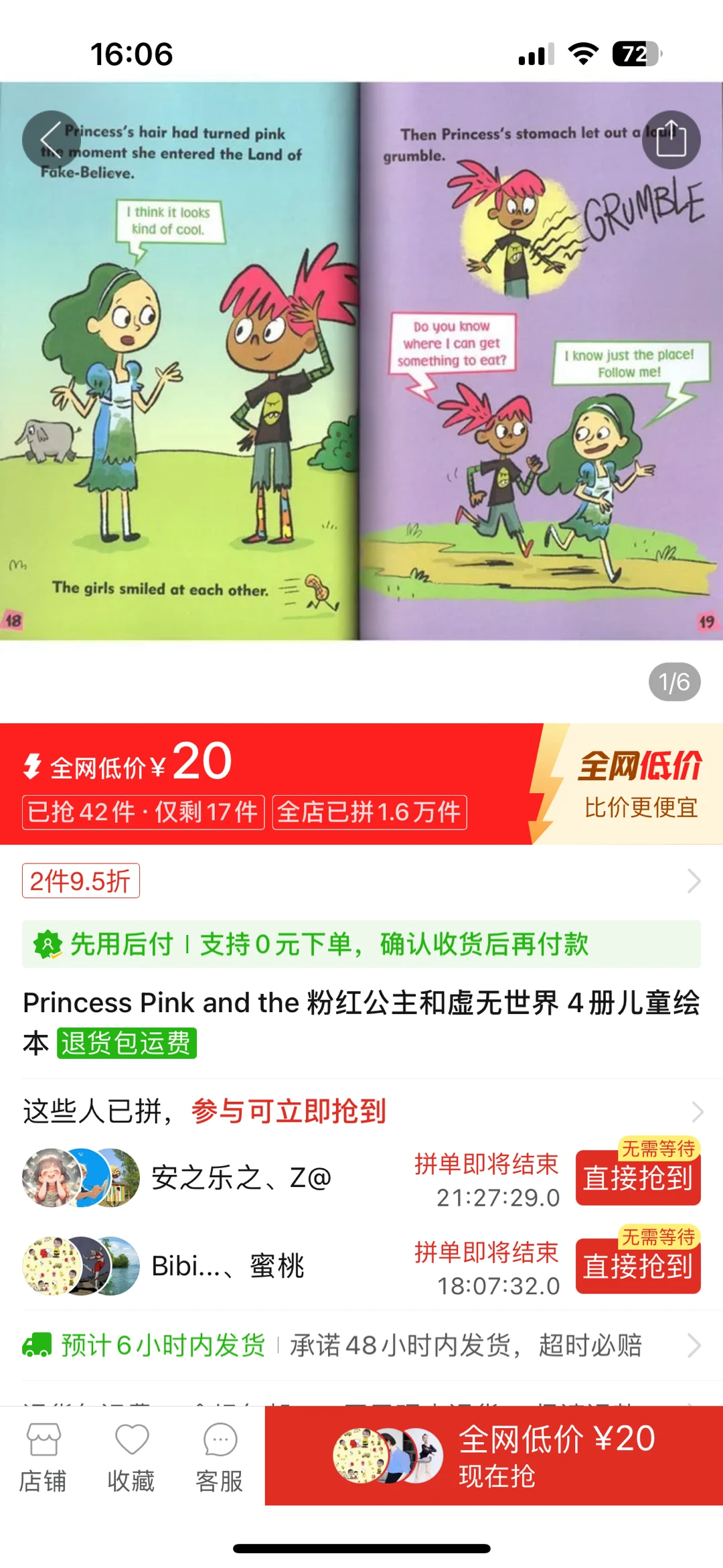This screenshot has width=723, height=1568.
Task: Add this item to 收藏 favorites
Action: [131, 1458]
